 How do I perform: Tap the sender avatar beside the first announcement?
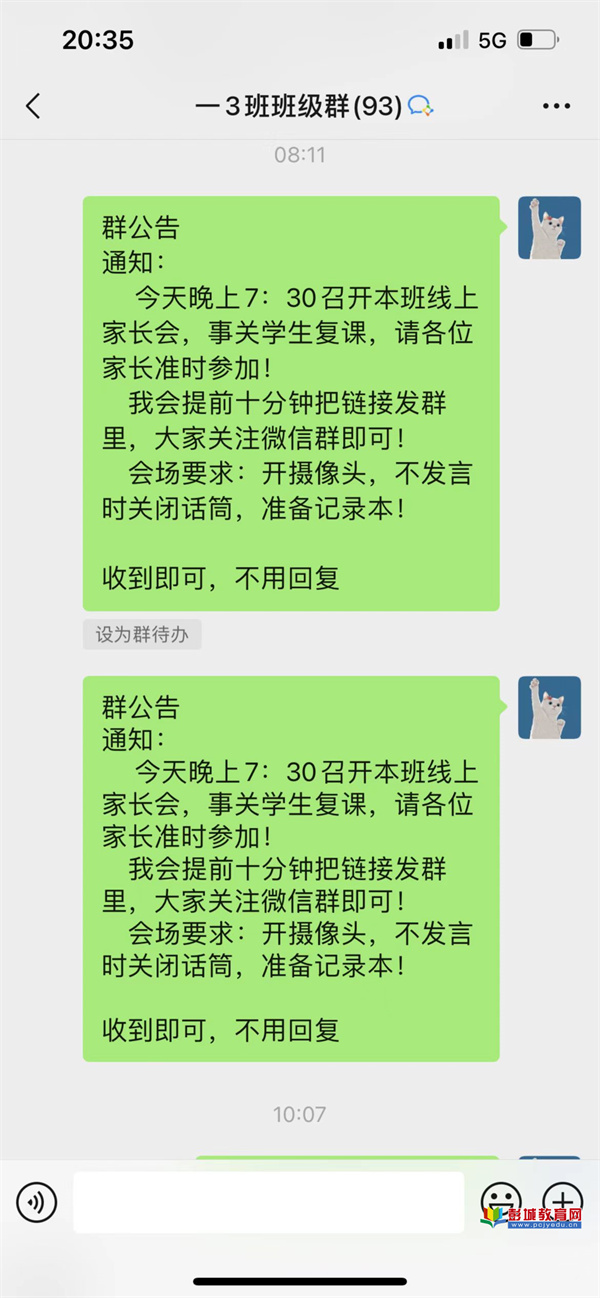(549, 228)
